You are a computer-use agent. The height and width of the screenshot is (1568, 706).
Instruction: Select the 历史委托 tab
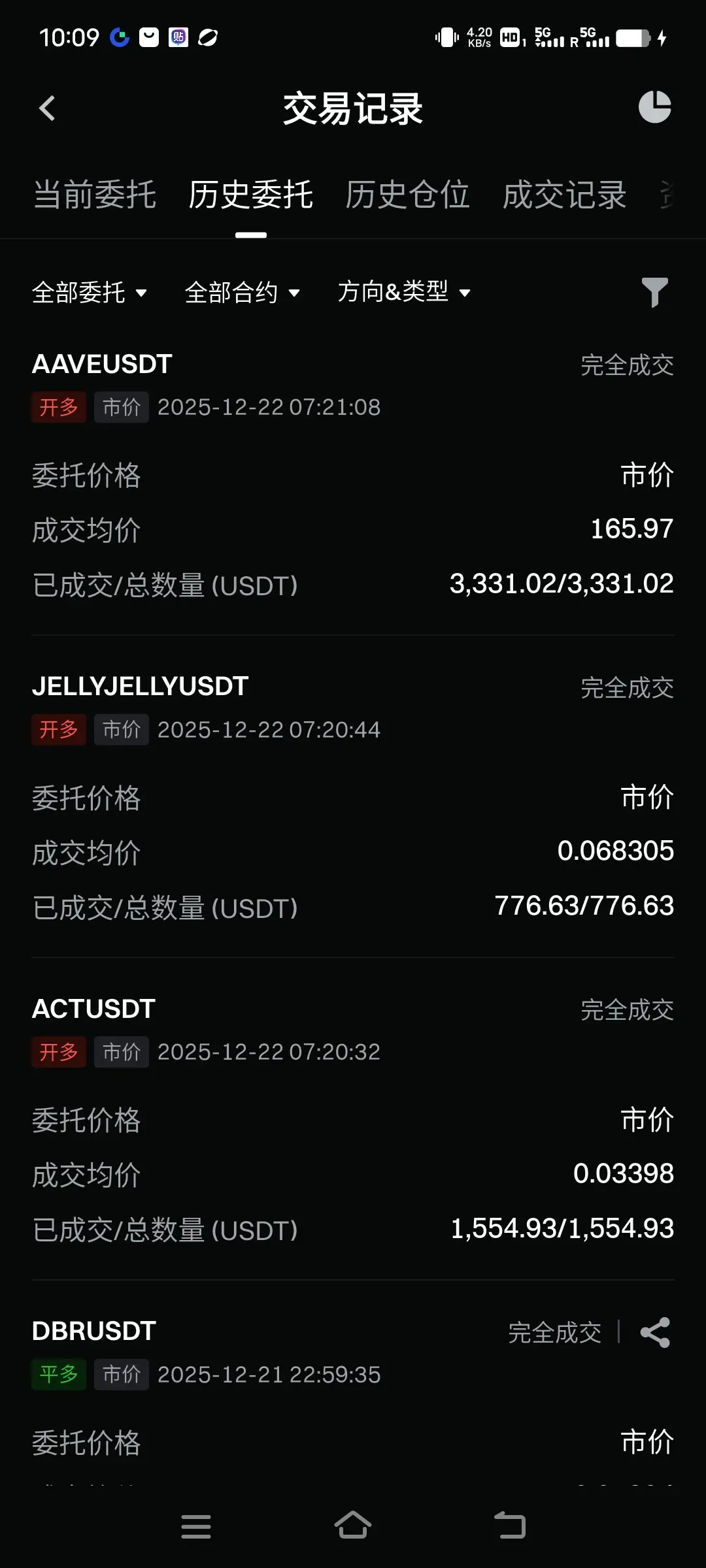pyautogui.click(x=251, y=195)
